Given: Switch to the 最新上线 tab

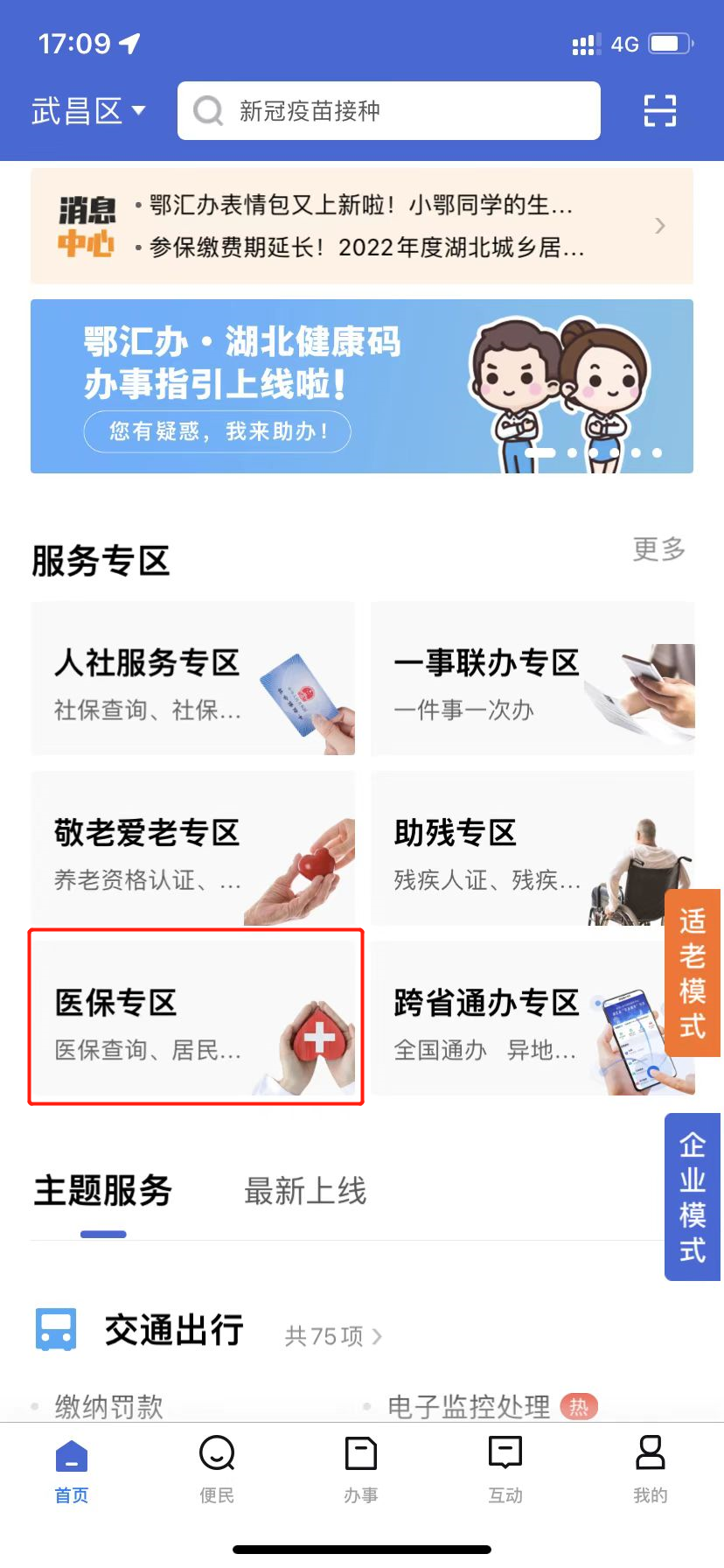Looking at the screenshot, I should (x=304, y=1191).
